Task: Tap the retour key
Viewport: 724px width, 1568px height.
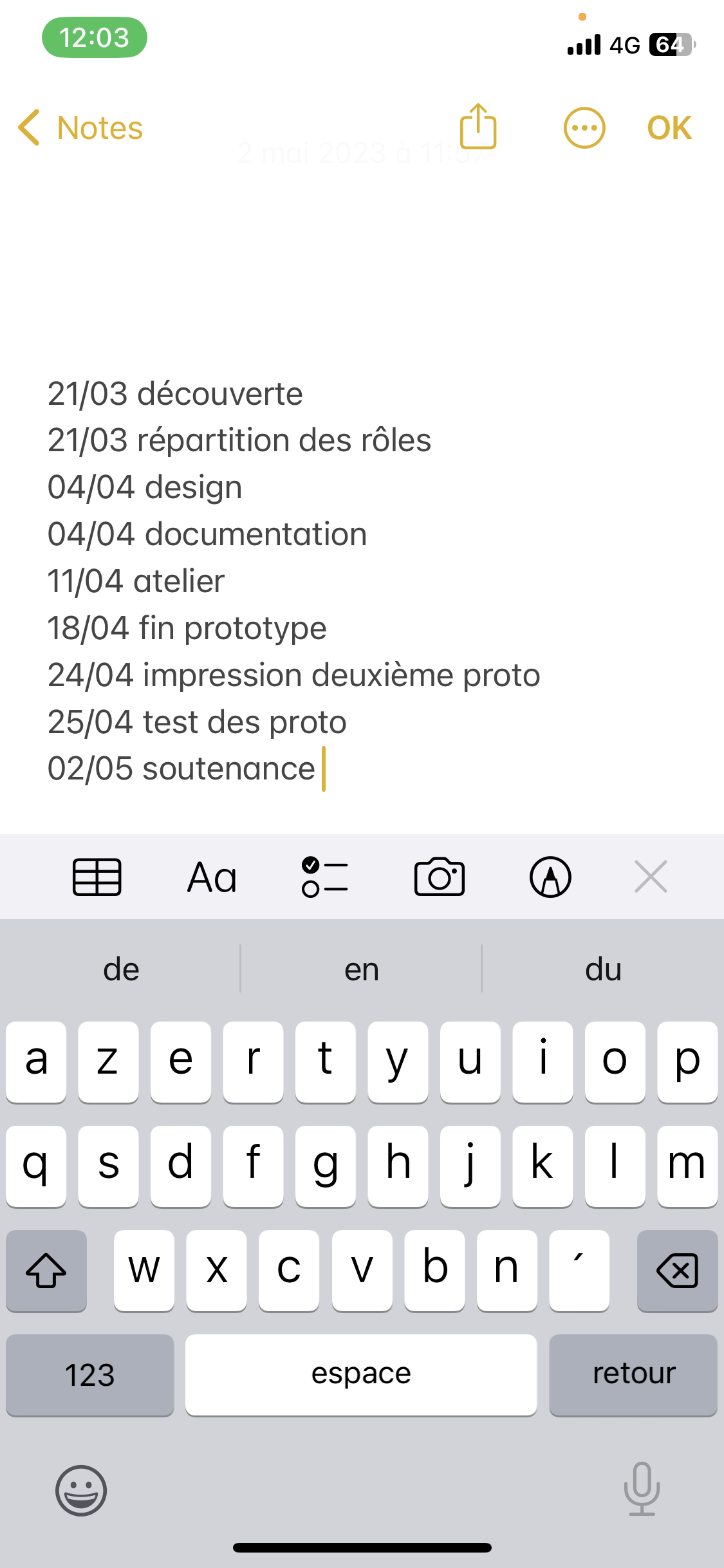Action: pyautogui.click(x=633, y=1375)
